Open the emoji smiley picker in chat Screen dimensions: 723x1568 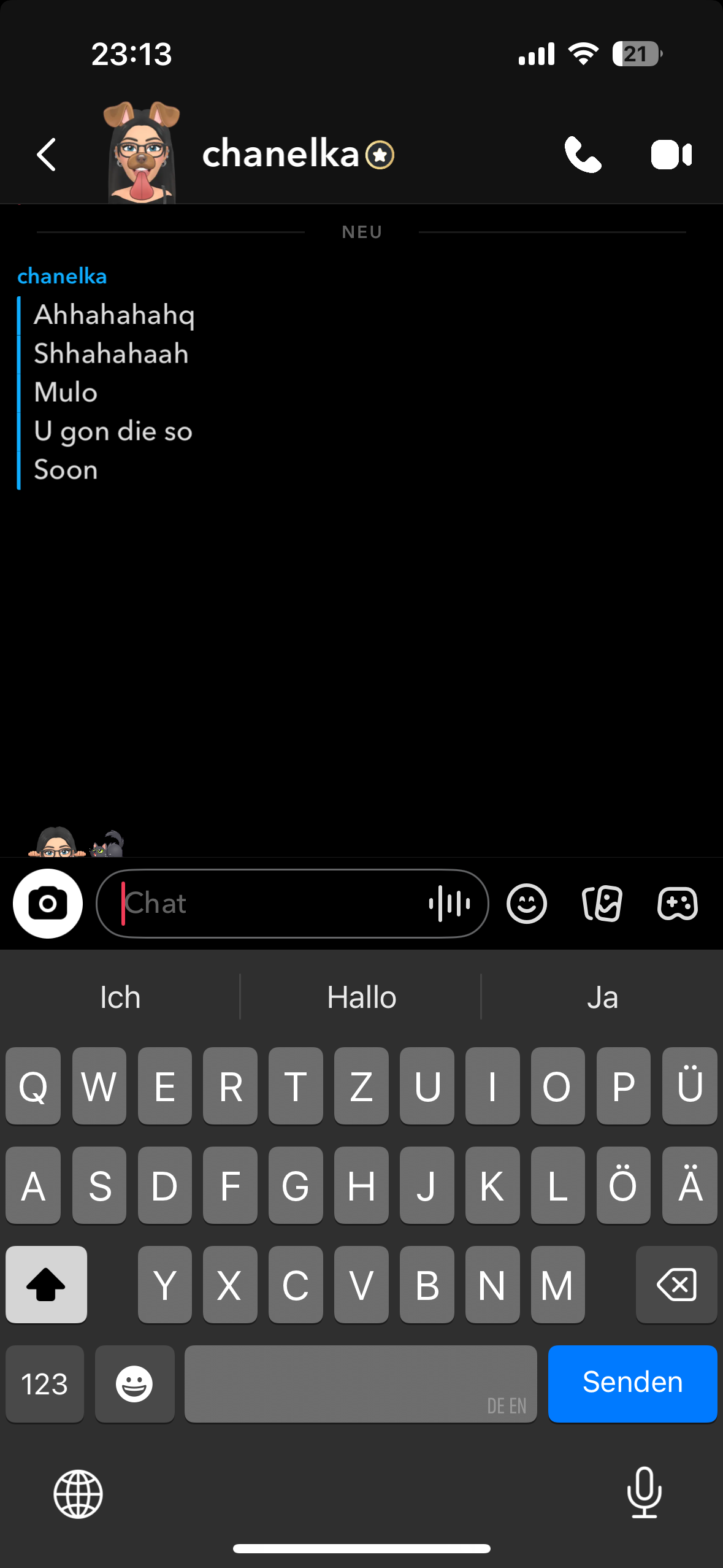point(526,903)
